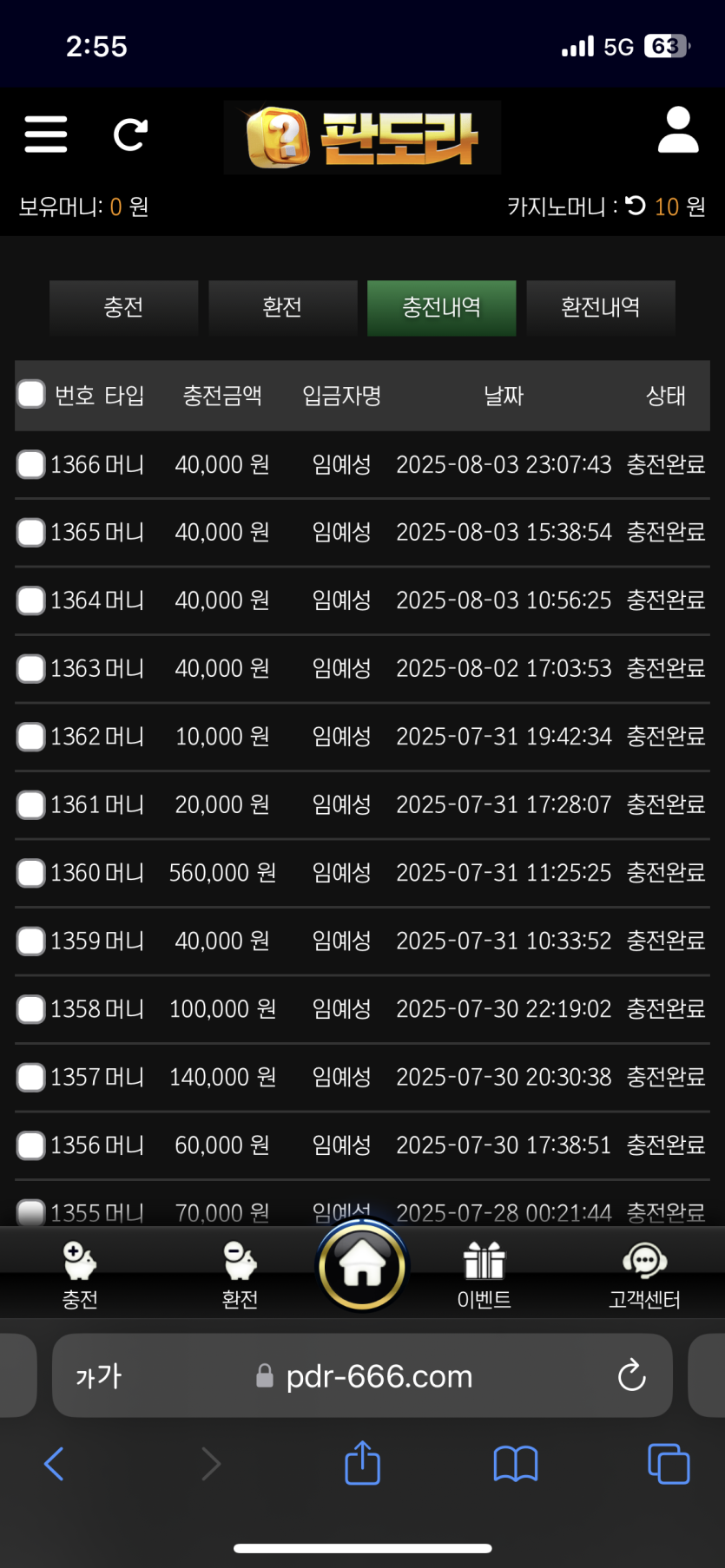Go back with Safari's back arrow
The height and width of the screenshot is (1568, 725).
coord(54,1463)
